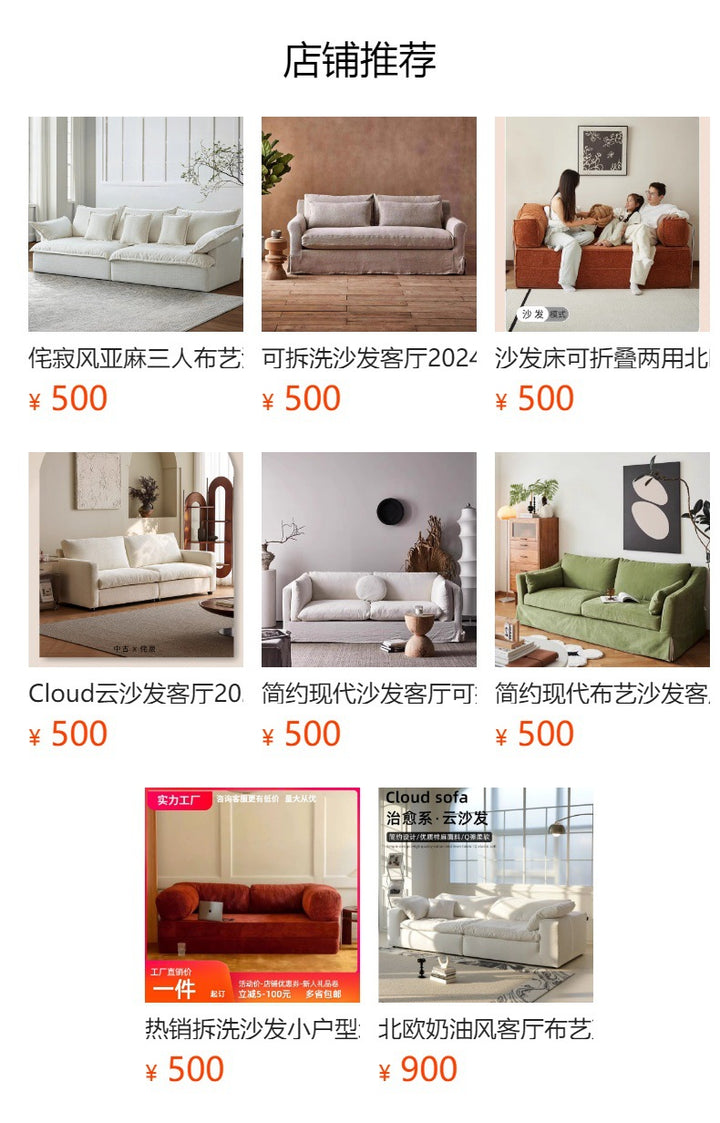View the 可拆洗沙发客厅2024 product card
Image resolution: width=720 pixels, height=1123 pixels.
(x=369, y=224)
